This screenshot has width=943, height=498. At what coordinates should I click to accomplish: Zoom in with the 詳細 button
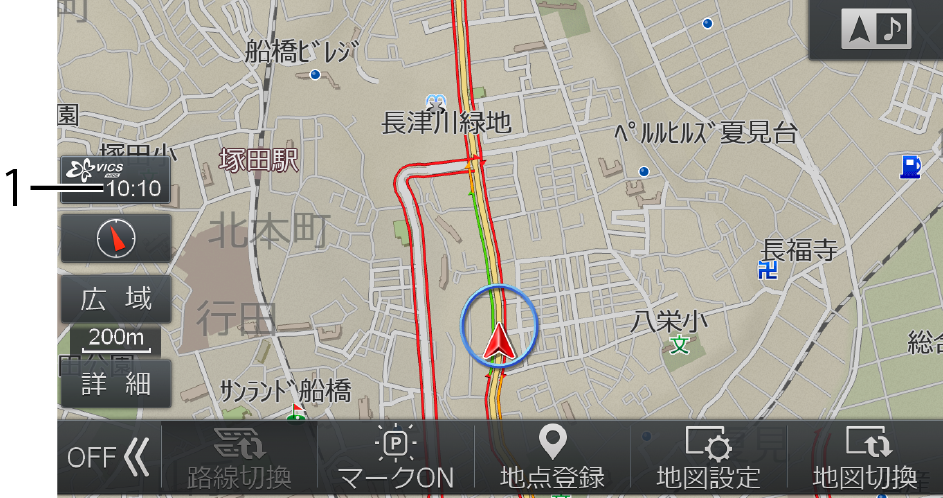tap(115, 383)
